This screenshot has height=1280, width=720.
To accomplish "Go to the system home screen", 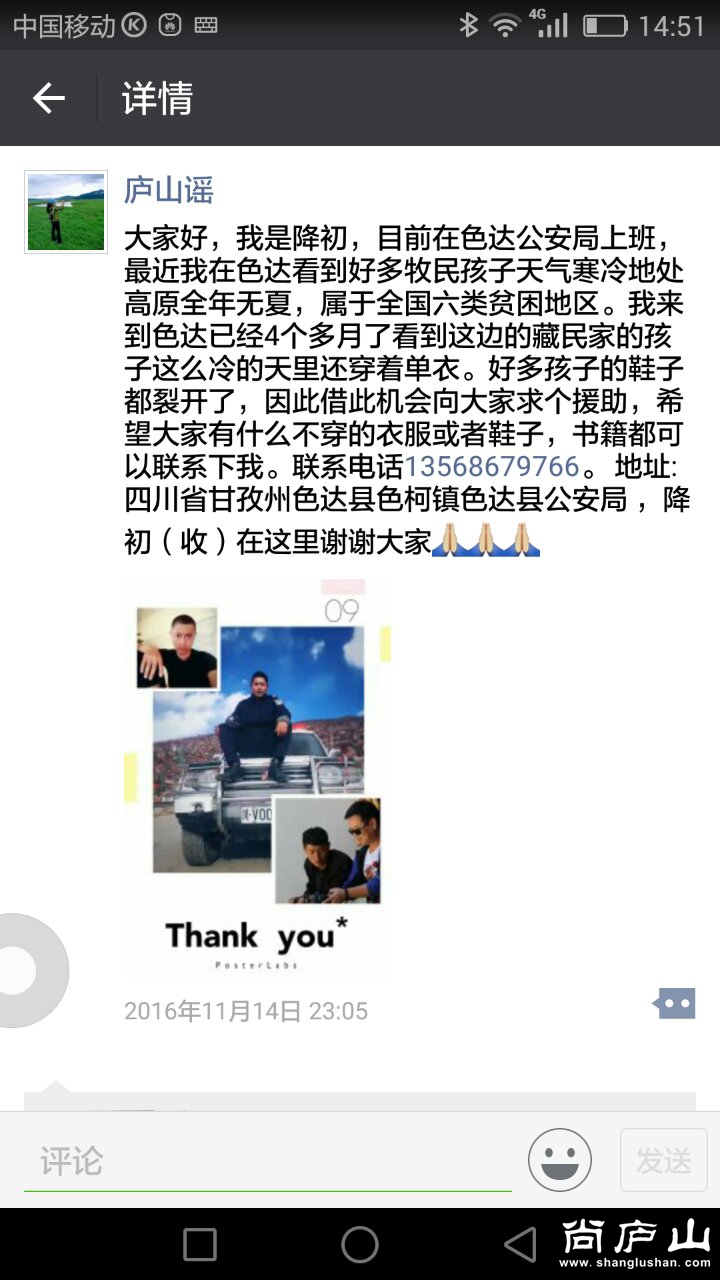I will click(360, 1244).
